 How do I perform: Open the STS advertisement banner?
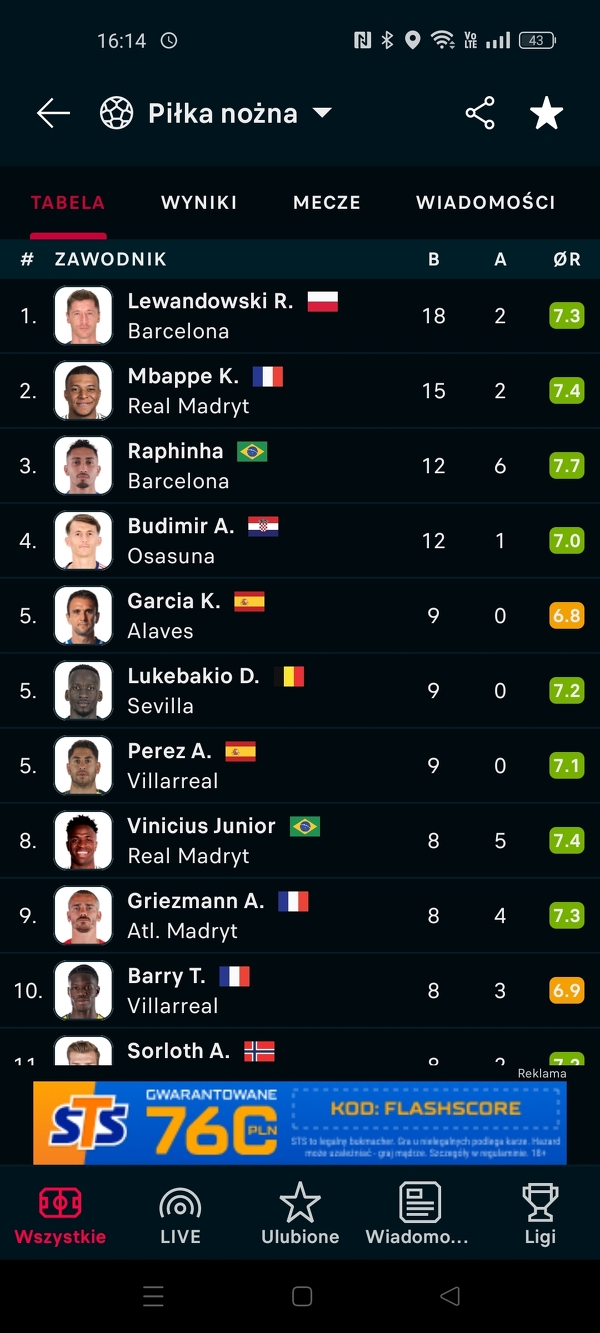pyautogui.click(x=300, y=1122)
